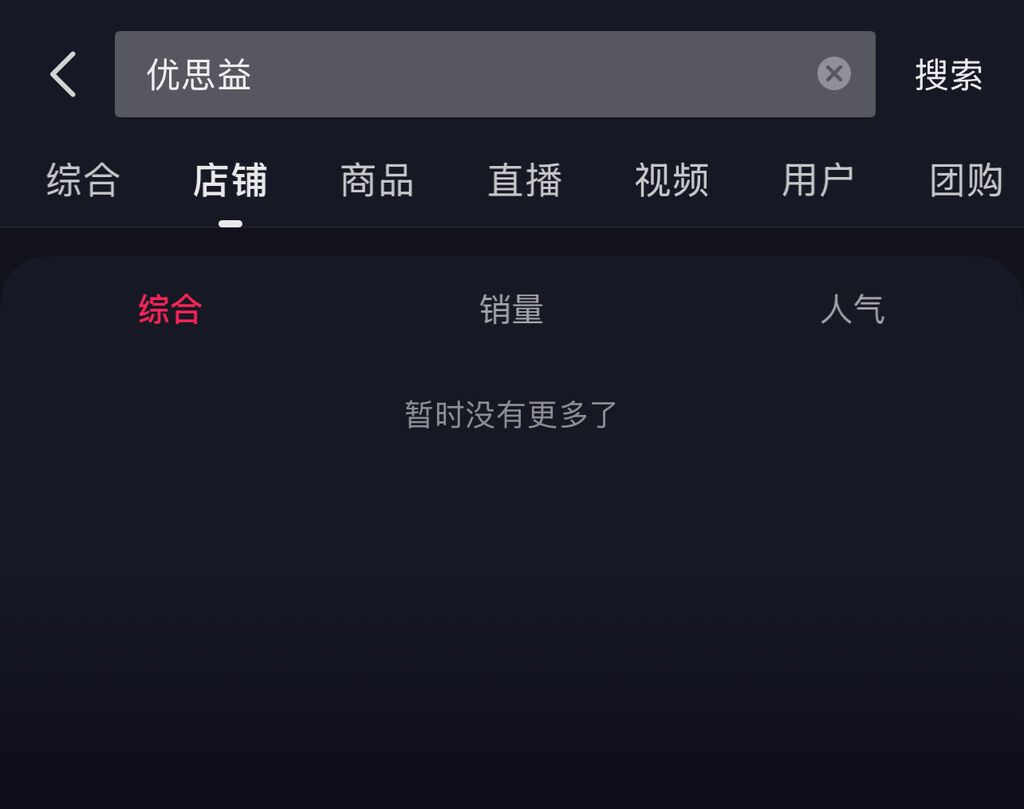Switch to the 商品 tab
1024x809 pixels.
point(377,181)
